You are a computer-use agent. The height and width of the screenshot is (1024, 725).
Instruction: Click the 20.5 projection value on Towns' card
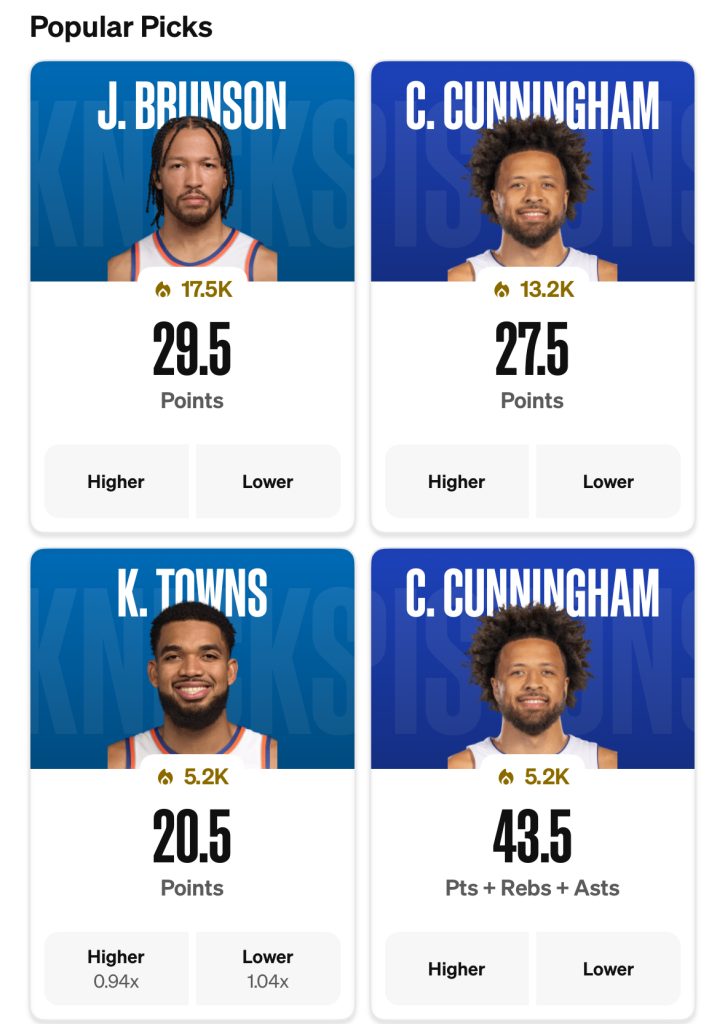(191, 845)
